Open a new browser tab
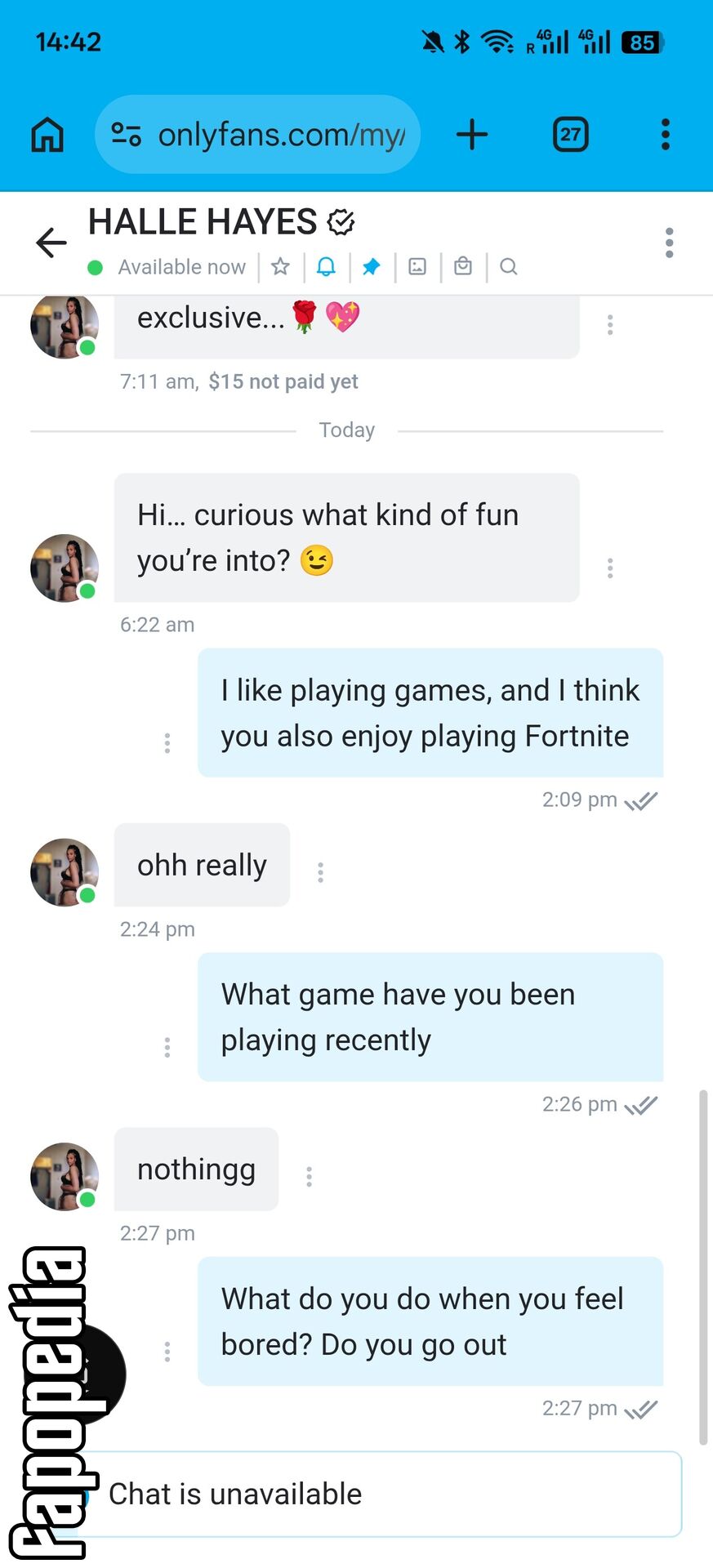The height and width of the screenshot is (1568, 713). (472, 134)
